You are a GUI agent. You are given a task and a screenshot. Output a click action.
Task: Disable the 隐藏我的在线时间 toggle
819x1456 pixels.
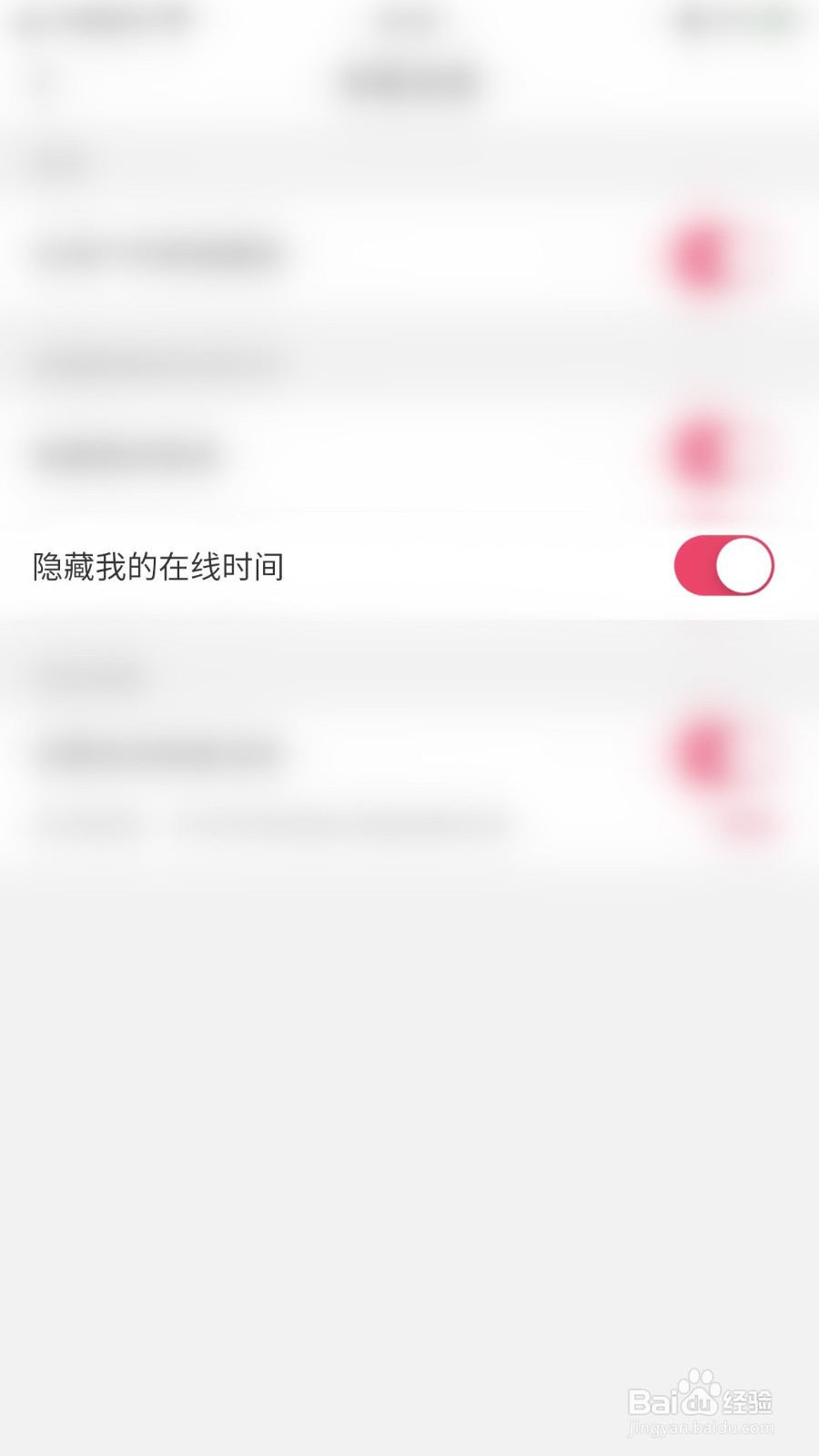pos(723,565)
